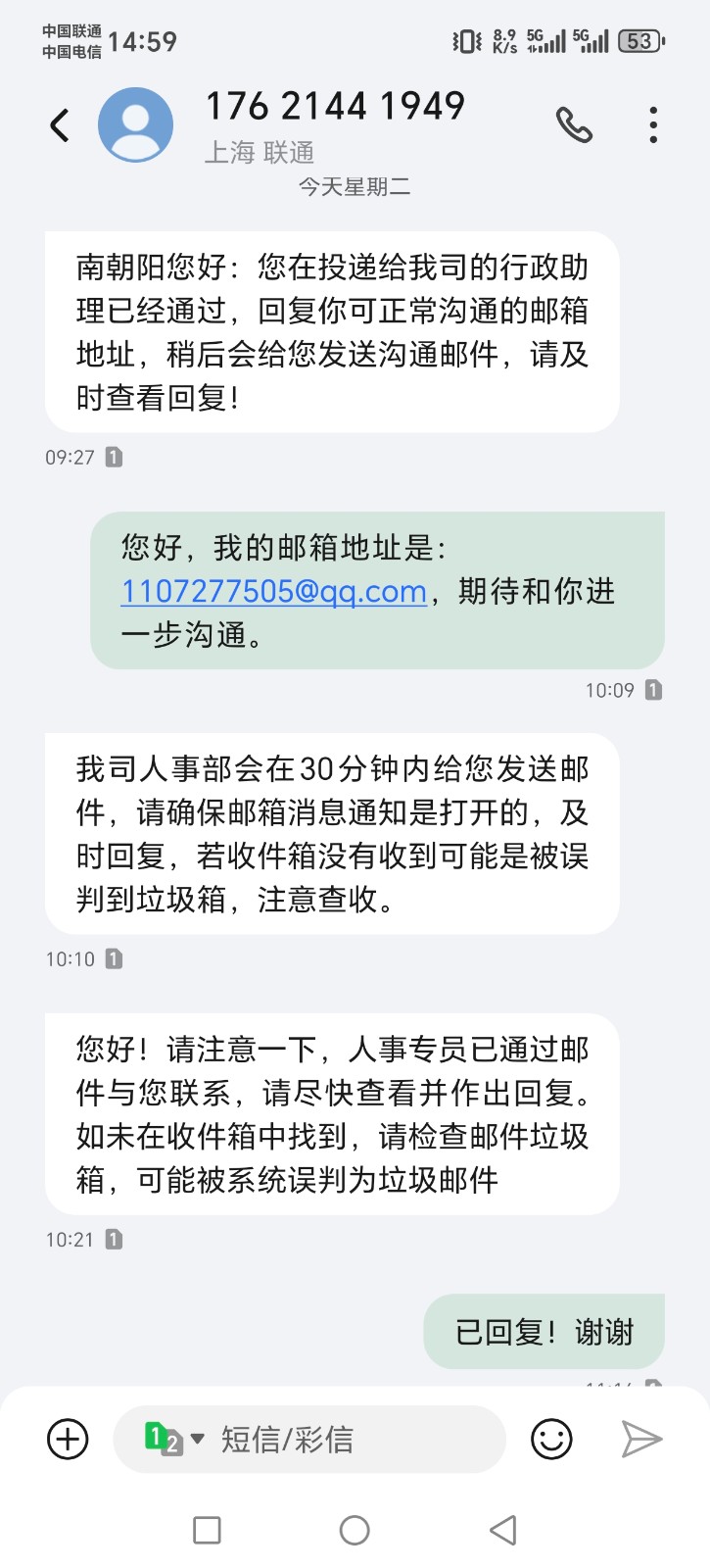Open recent apps from the navigation bar

(207, 1530)
